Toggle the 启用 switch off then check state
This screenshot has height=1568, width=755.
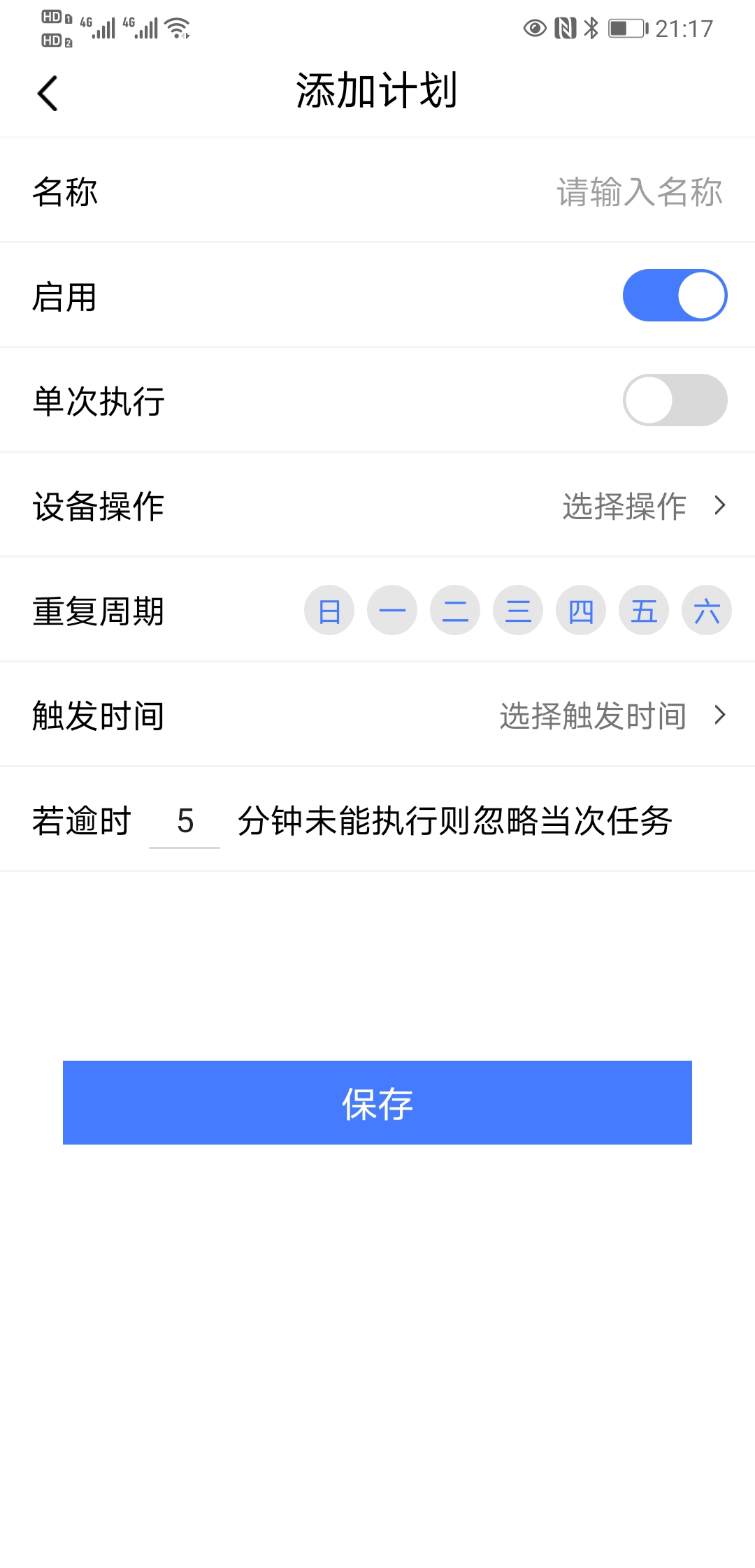click(x=673, y=294)
